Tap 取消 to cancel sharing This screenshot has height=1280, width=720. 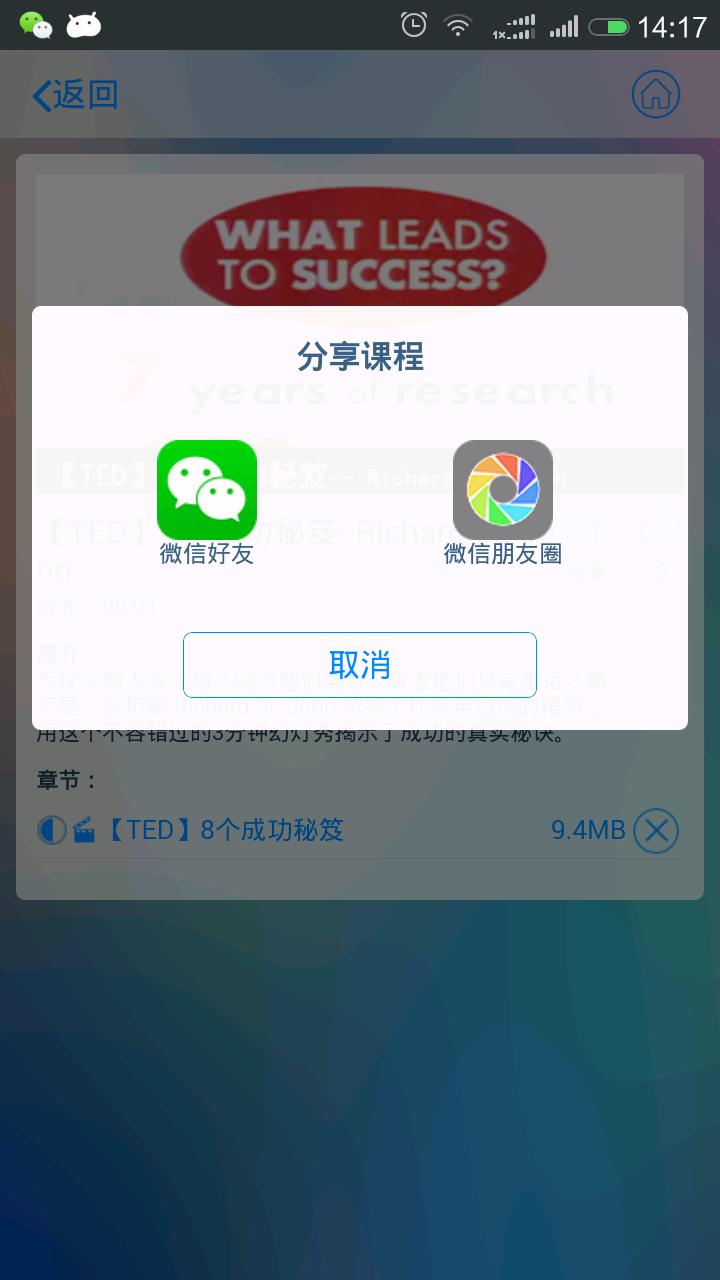click(360, 665)
